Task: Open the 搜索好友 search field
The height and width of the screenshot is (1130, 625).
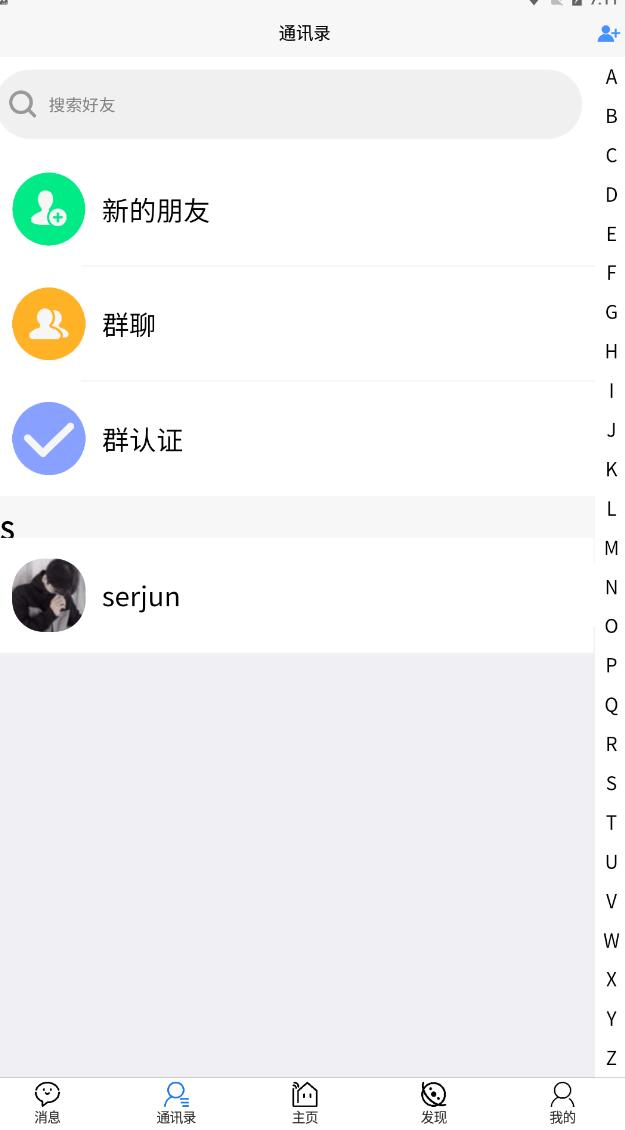Action: pyautogui.click(x=290, y=104)
